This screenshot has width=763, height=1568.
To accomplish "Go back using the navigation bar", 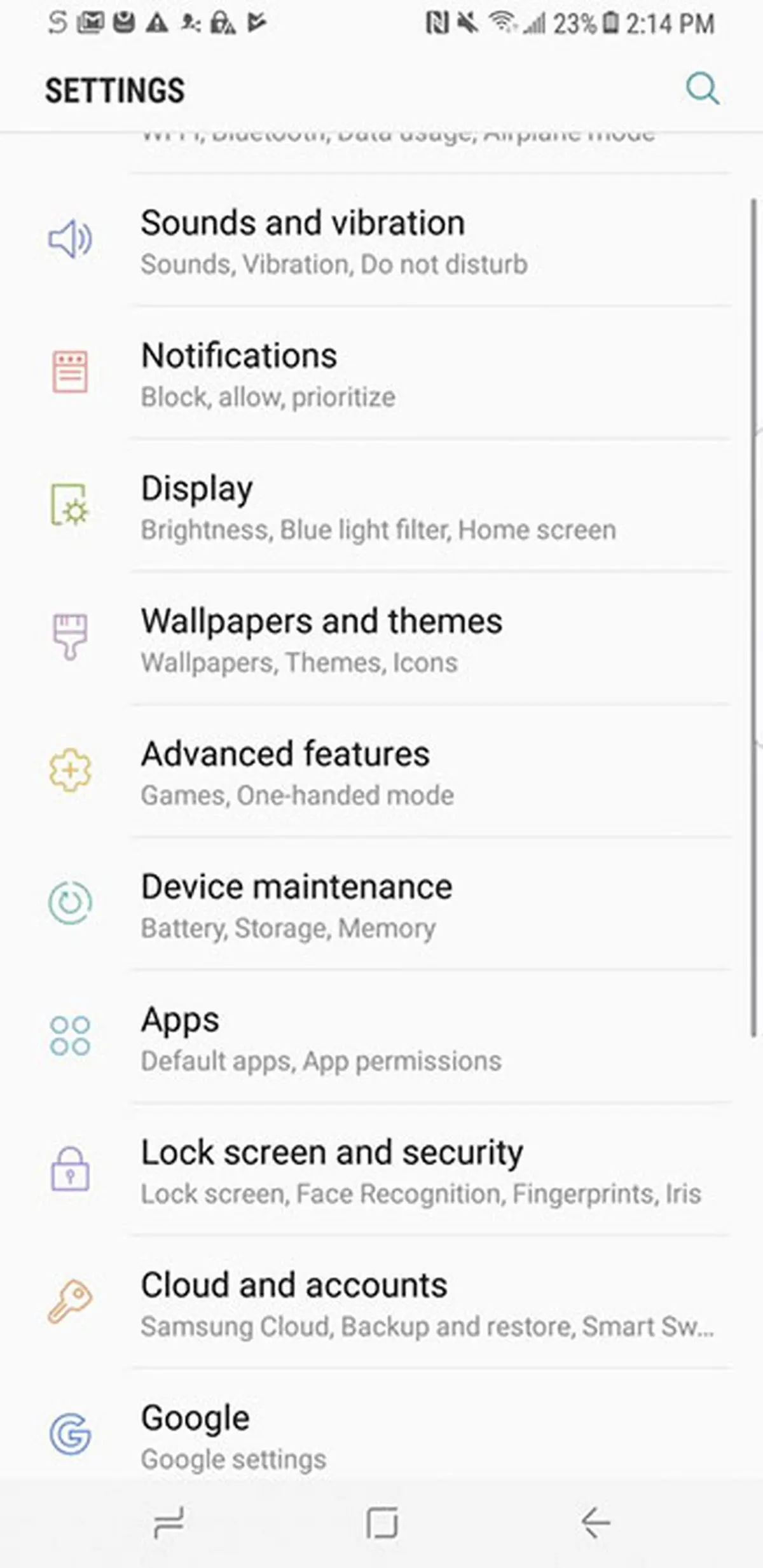I will 595,1522.
